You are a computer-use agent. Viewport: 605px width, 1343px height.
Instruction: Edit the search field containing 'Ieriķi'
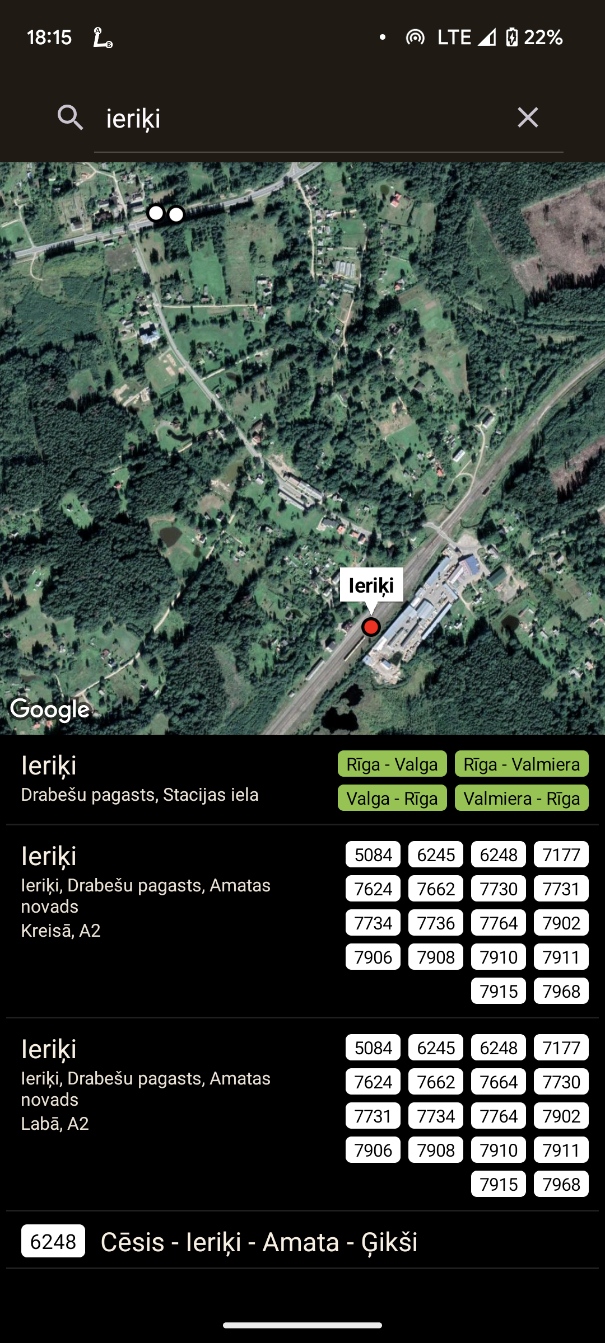click(x=300, y=119)
